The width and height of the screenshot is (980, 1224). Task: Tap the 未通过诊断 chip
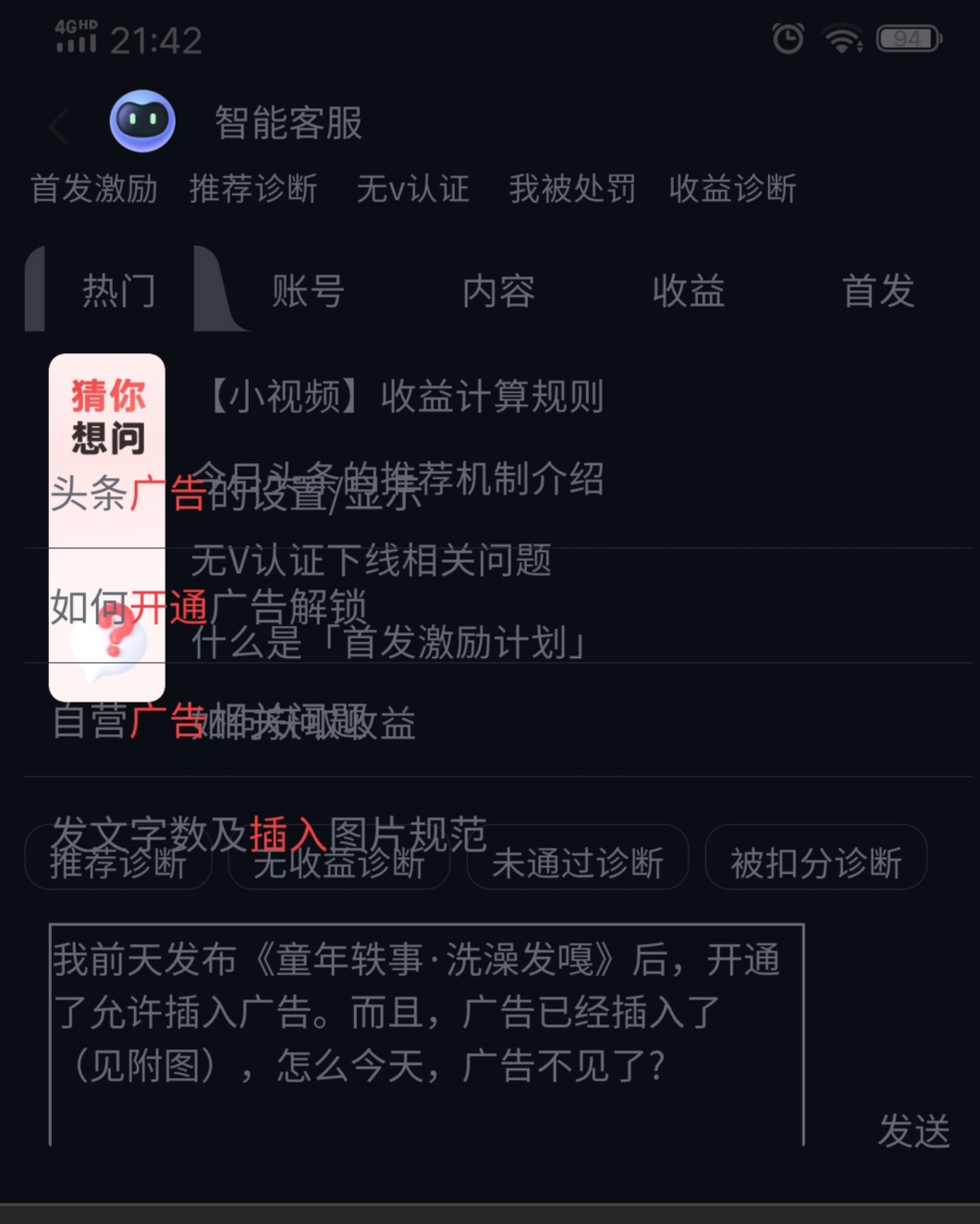coord(577,863)
